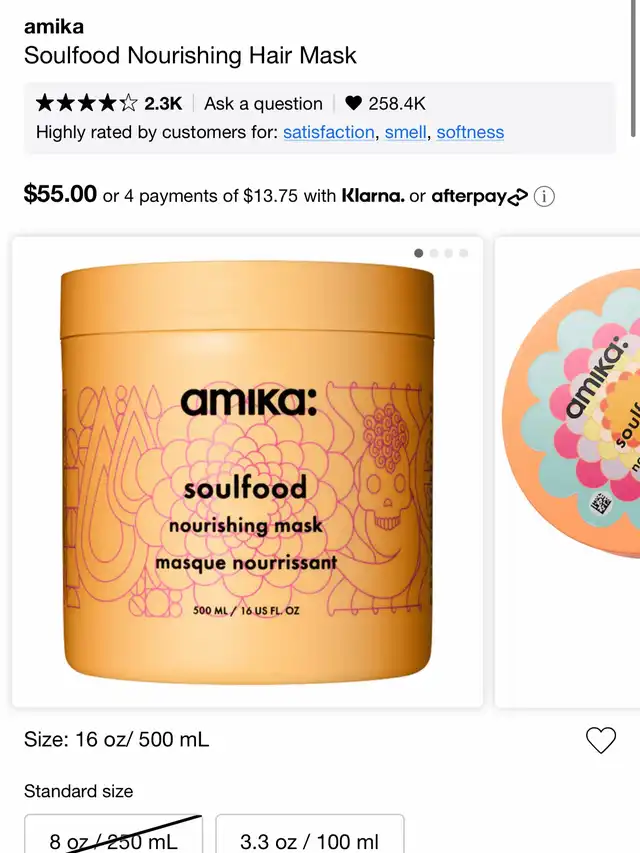Add product to Loves with the heart outline
This screenshot has width=640, height=853.
click(x=600, y=740)
